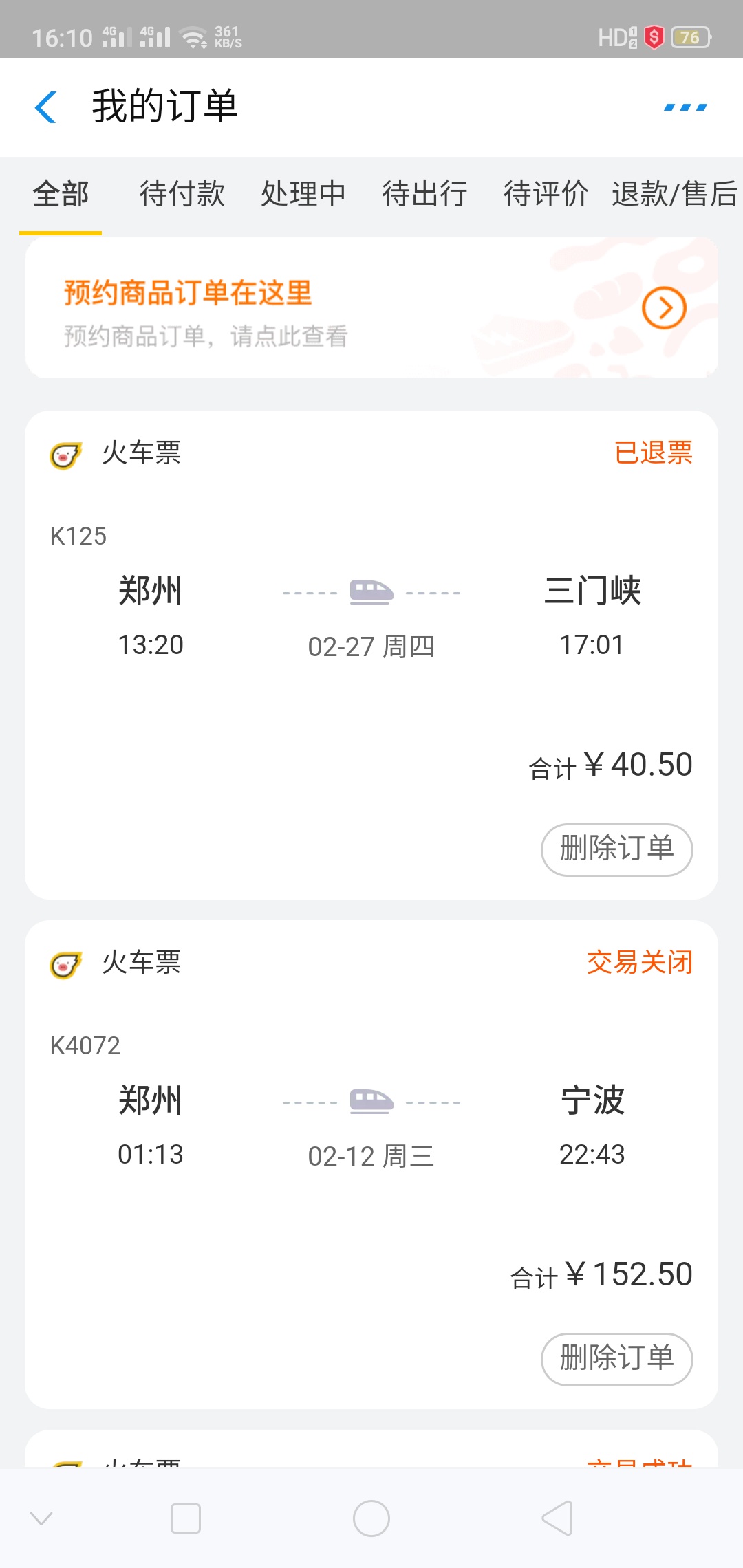
Task: Tap the system home button
Action: point(371,1518)
